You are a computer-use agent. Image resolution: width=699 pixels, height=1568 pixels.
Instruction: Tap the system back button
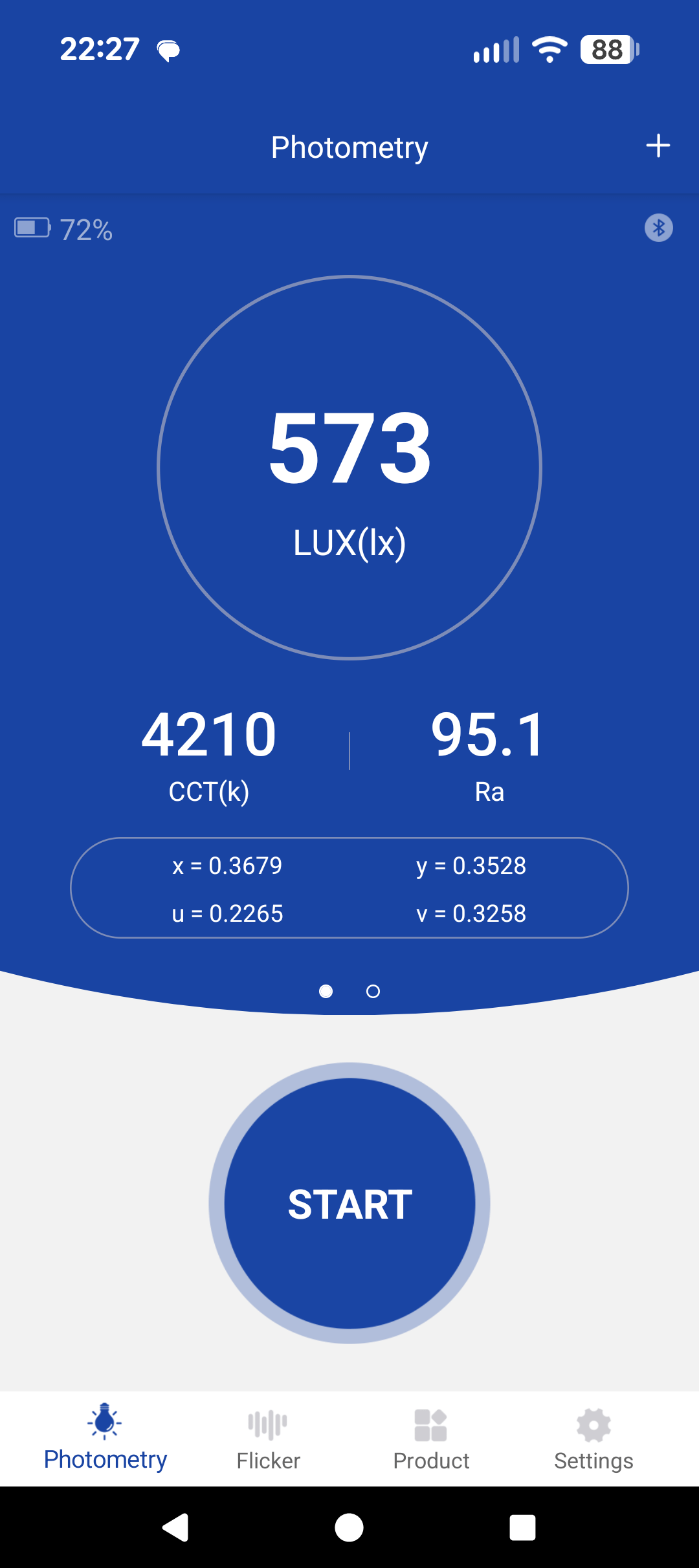coord(175,1528)
